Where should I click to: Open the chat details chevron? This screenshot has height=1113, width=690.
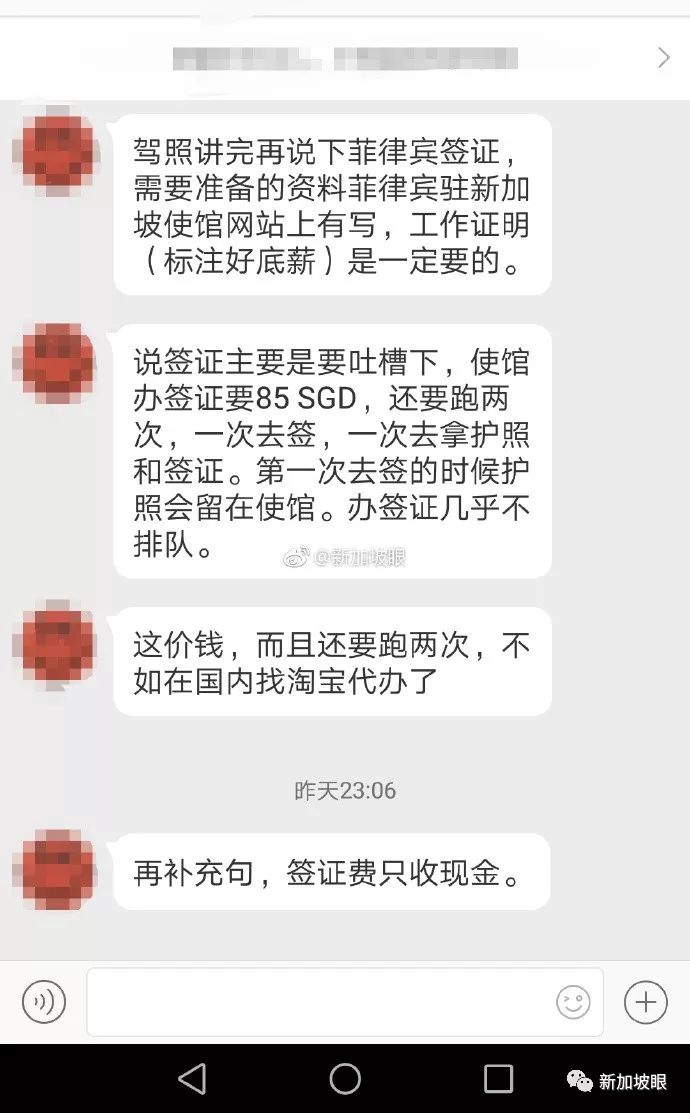tap(663, 58)
